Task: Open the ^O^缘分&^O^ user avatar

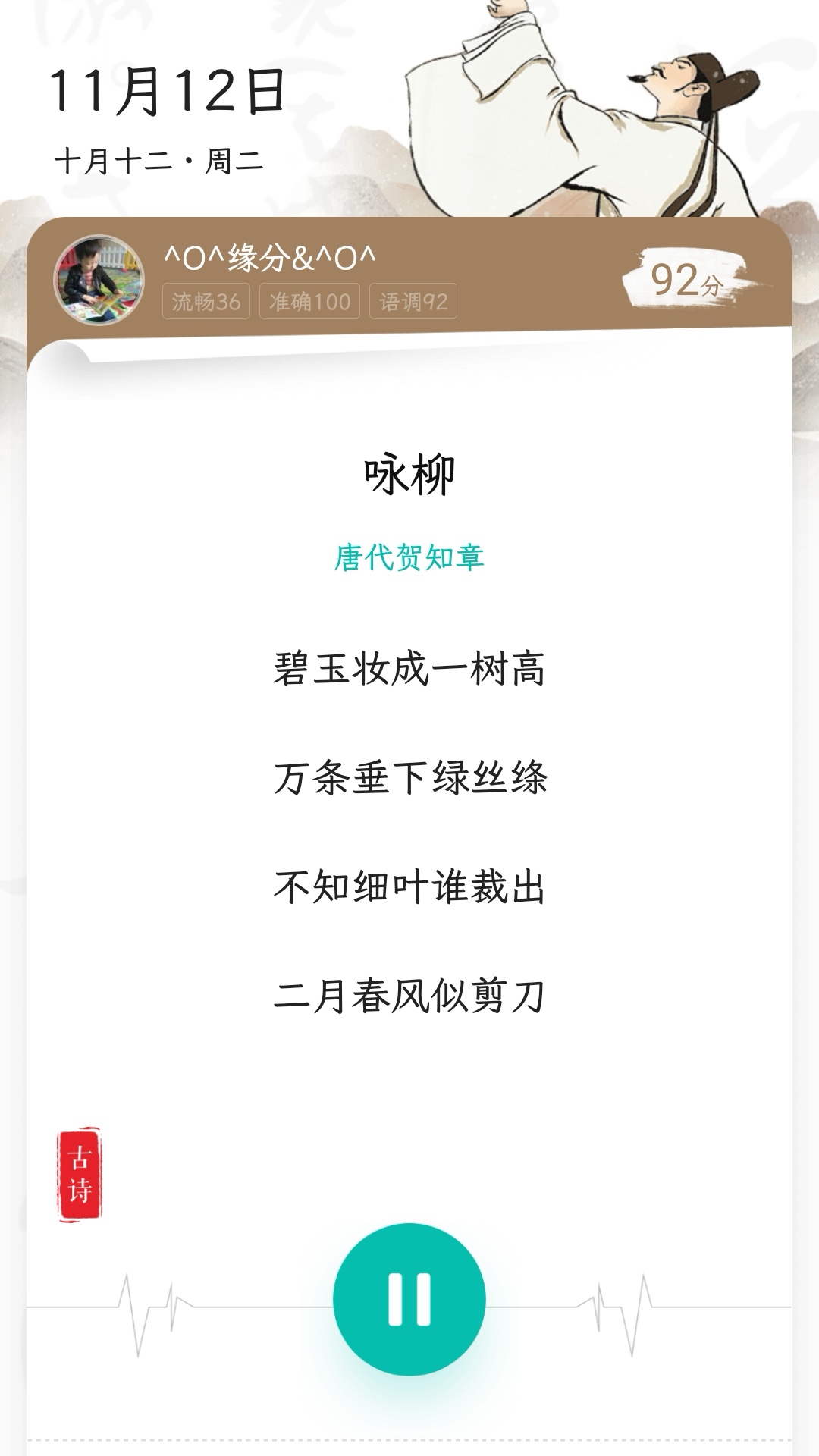Action: click(x=99, y=280)
